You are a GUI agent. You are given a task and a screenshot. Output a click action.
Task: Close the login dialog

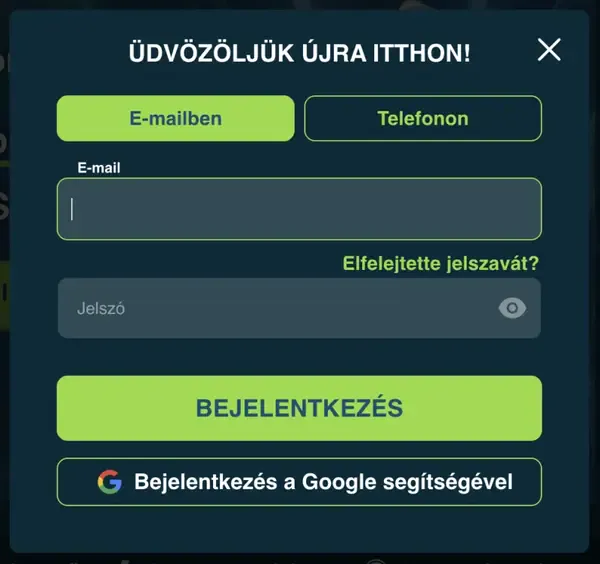point(549,50)
